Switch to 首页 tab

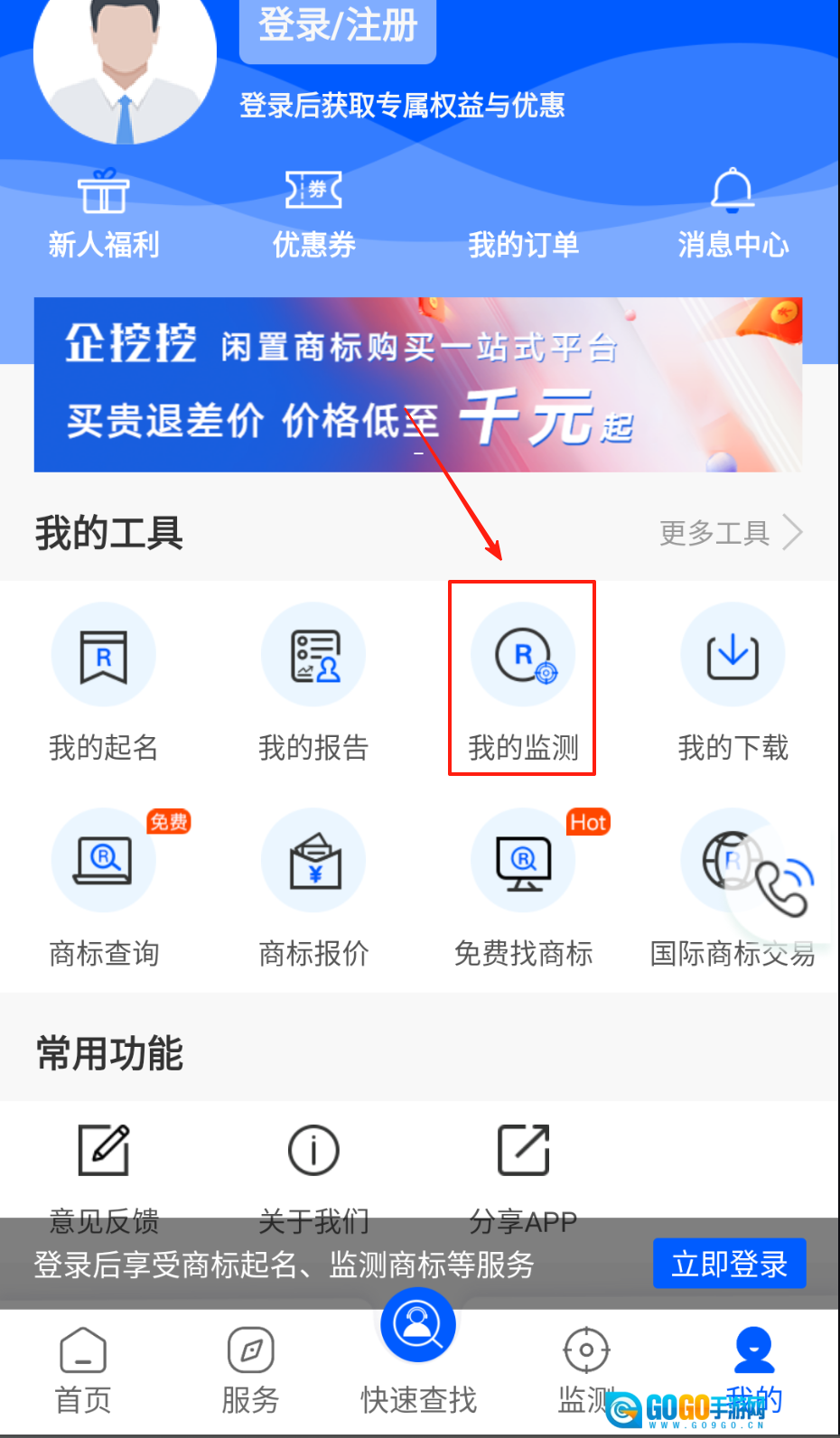83,1369
